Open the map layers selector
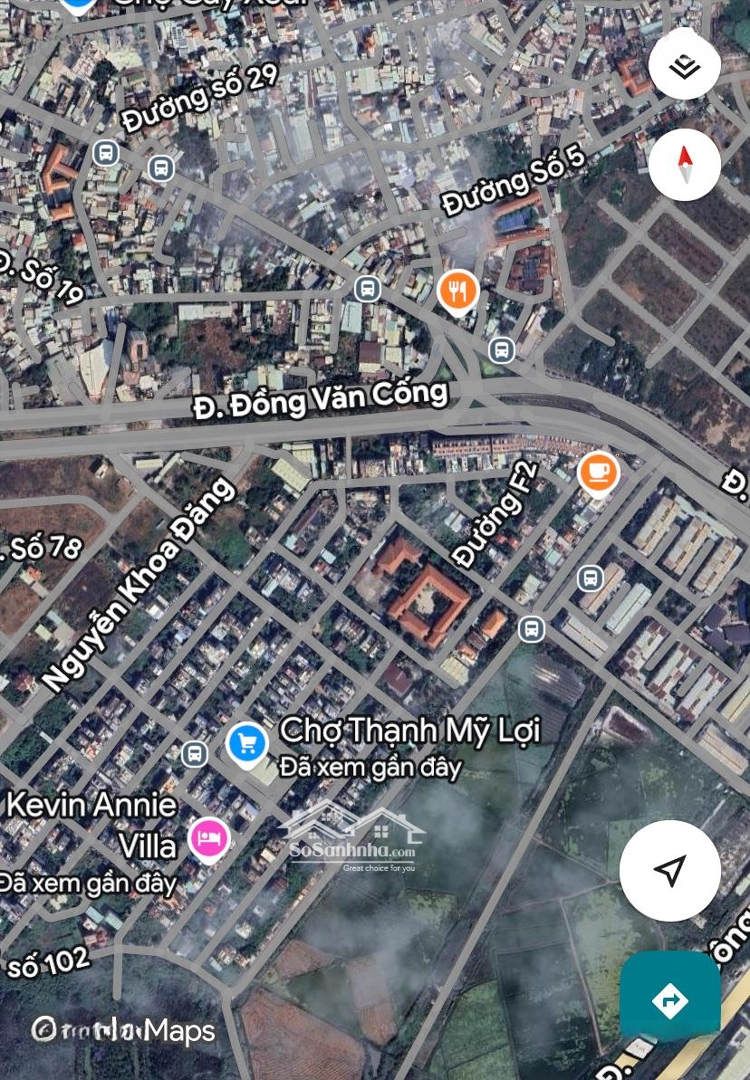 pyautogui.click(x=685, y=66)
